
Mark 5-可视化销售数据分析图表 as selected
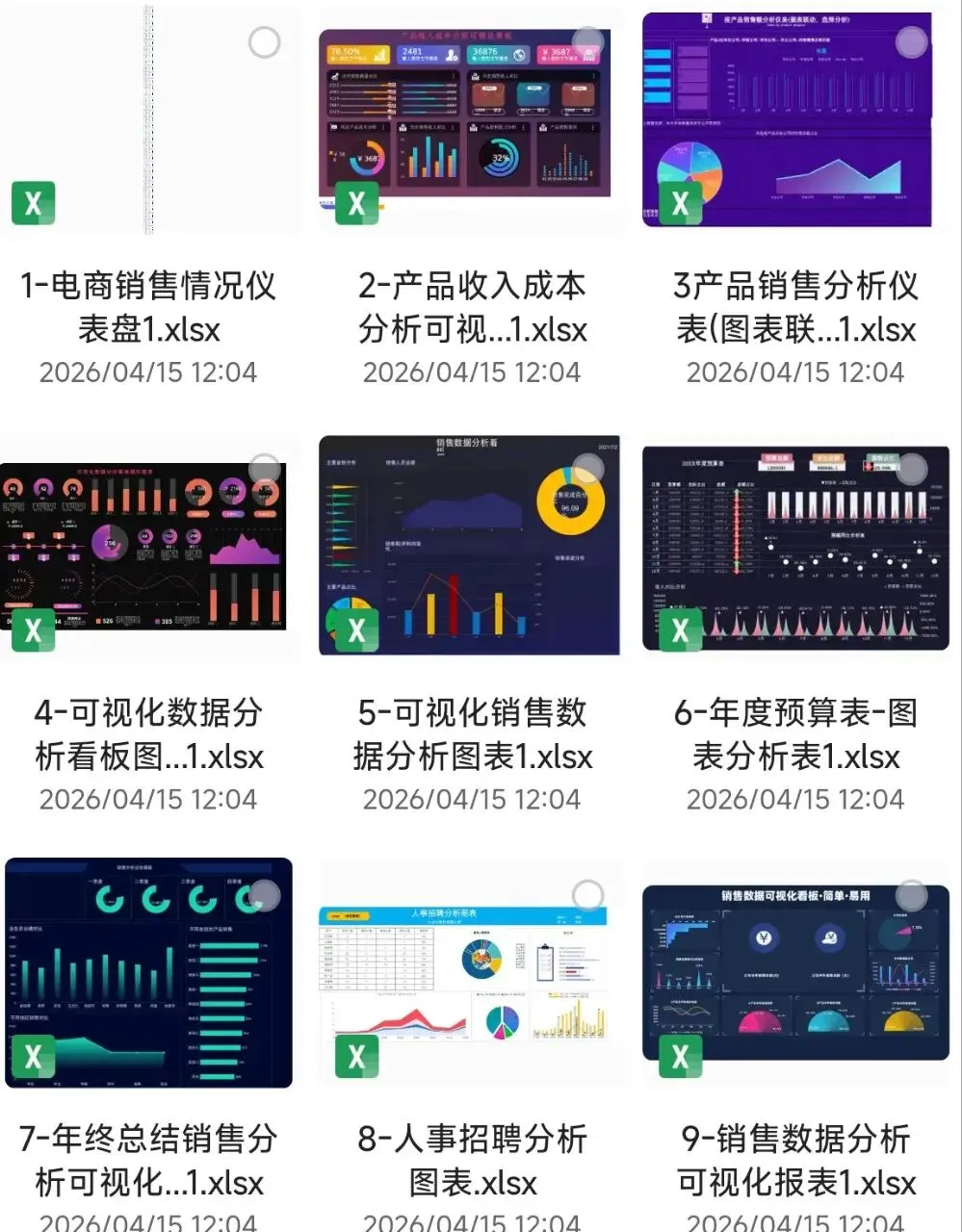(587, 469)
